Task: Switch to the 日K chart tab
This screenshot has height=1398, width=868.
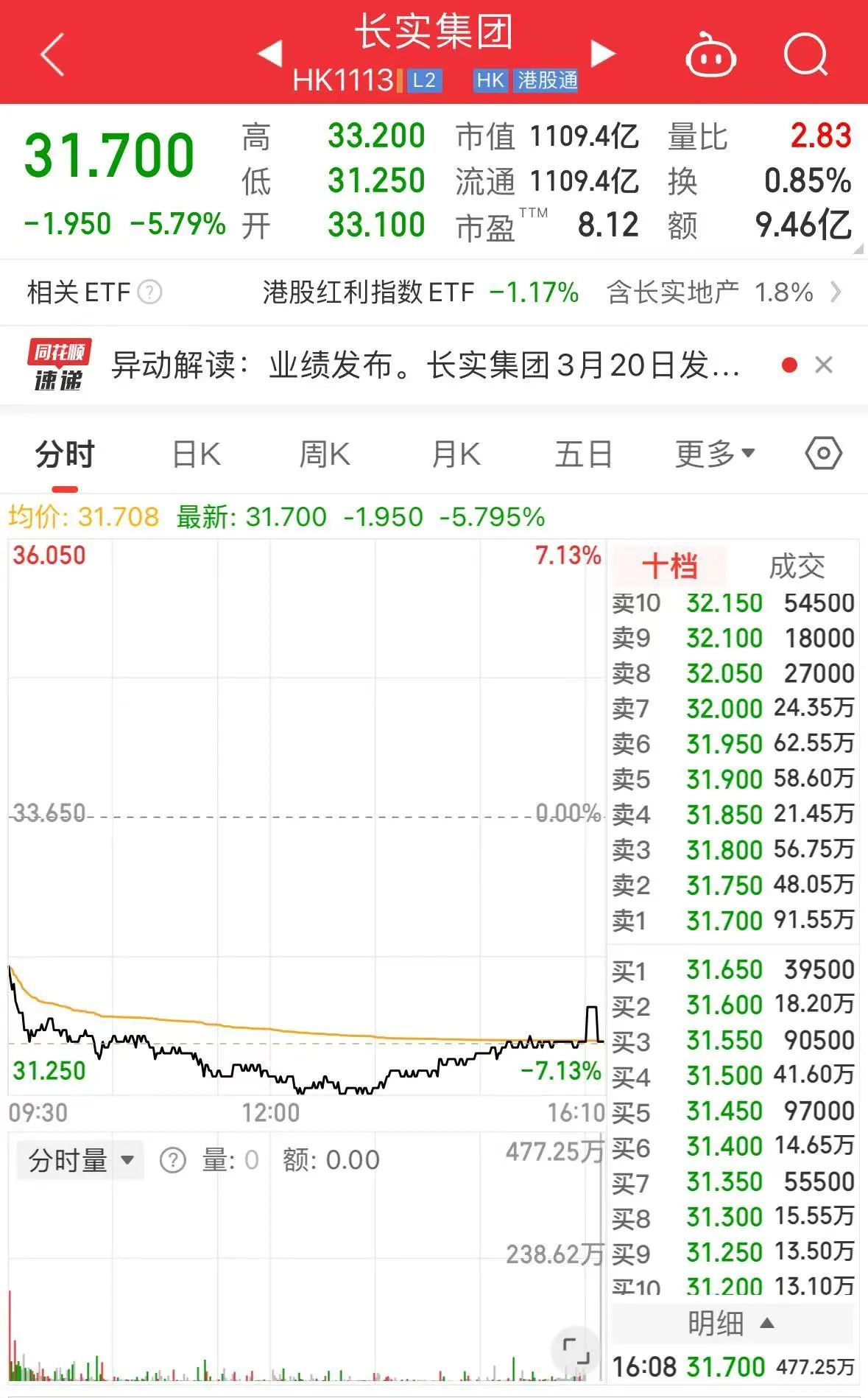Action: (196, 454)
